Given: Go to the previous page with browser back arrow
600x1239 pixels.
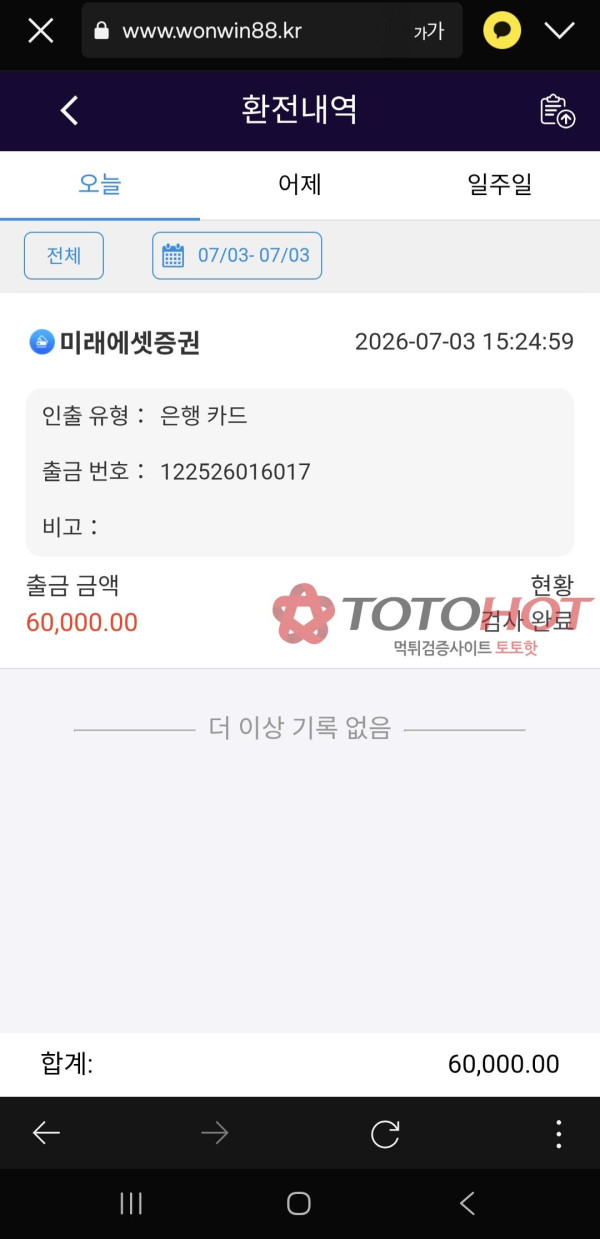Looking at the screenshot, I should 46,1133.
